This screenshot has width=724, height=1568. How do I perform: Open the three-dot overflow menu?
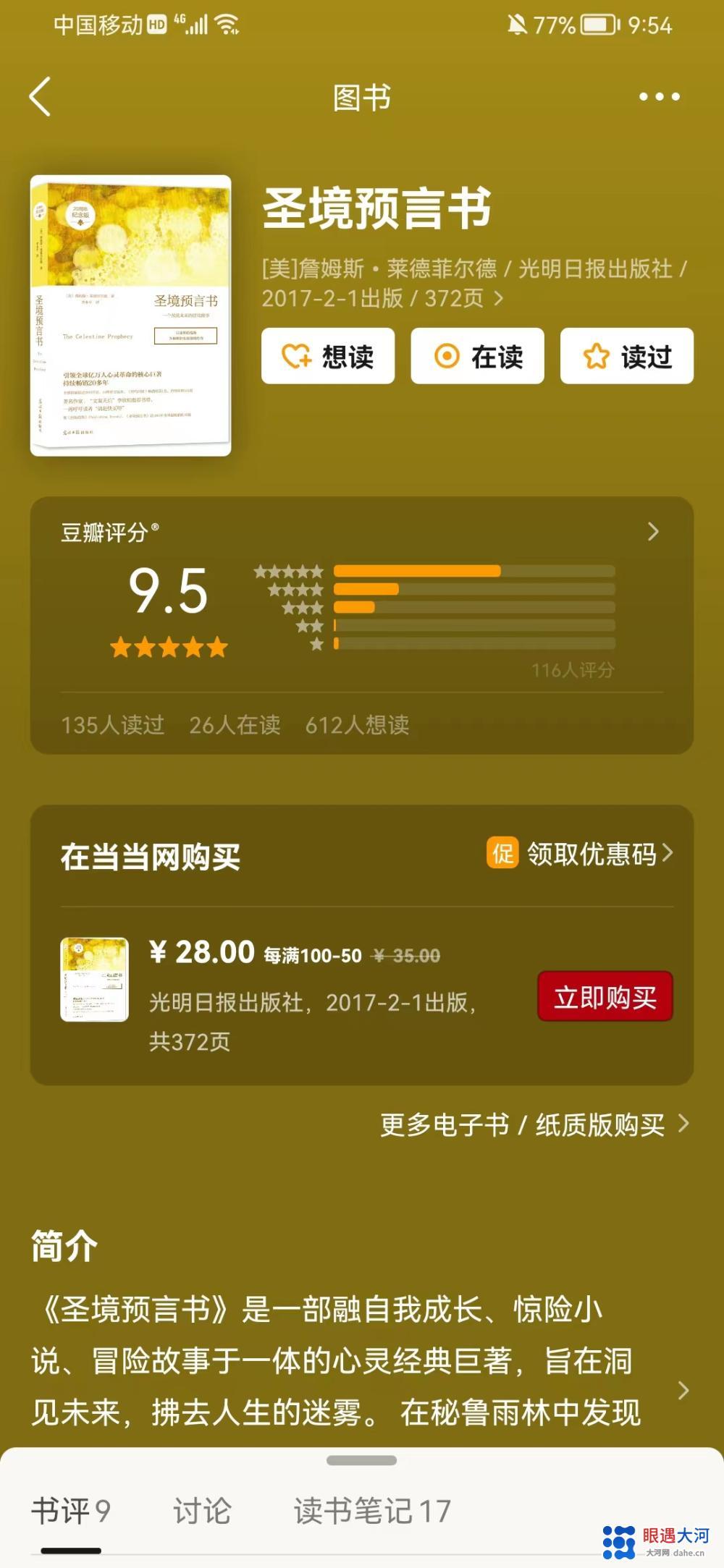point(659,96)
